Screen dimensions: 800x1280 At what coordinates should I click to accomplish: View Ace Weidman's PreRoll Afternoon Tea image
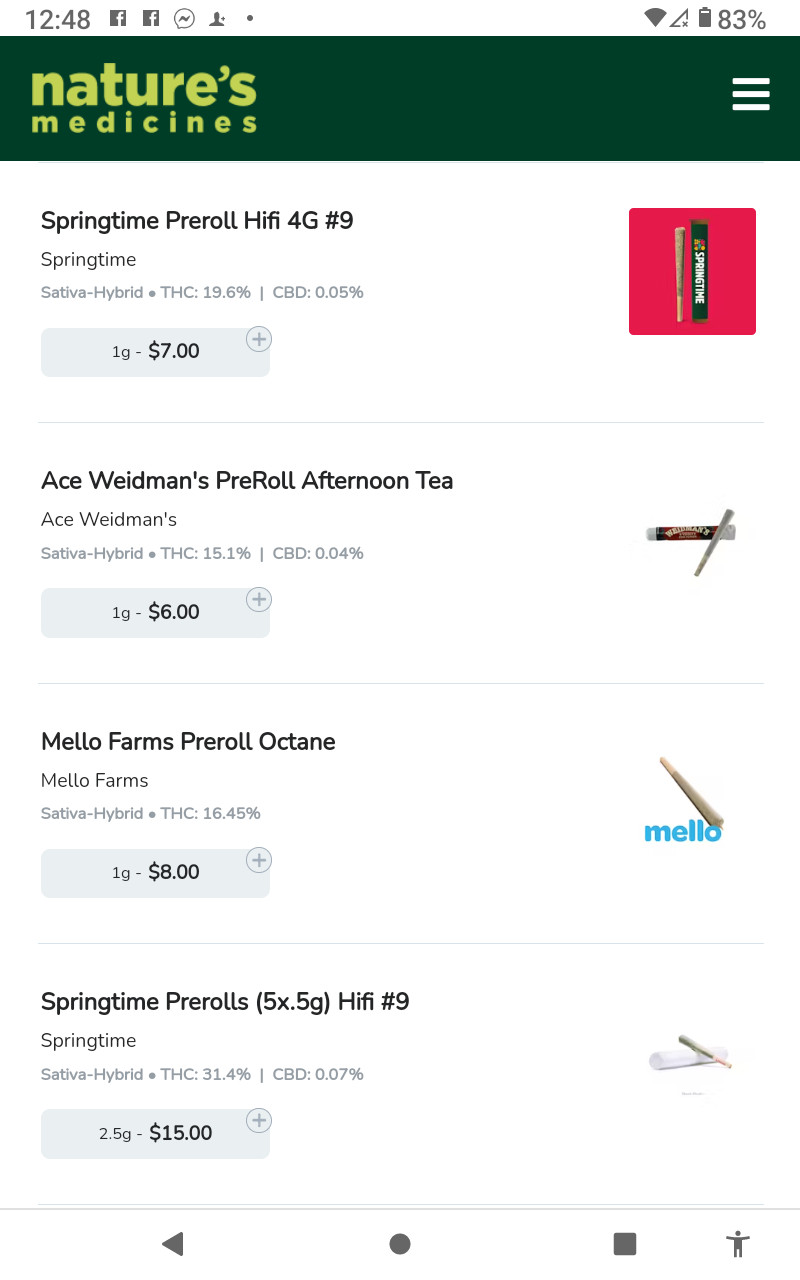tap(692, 541)
